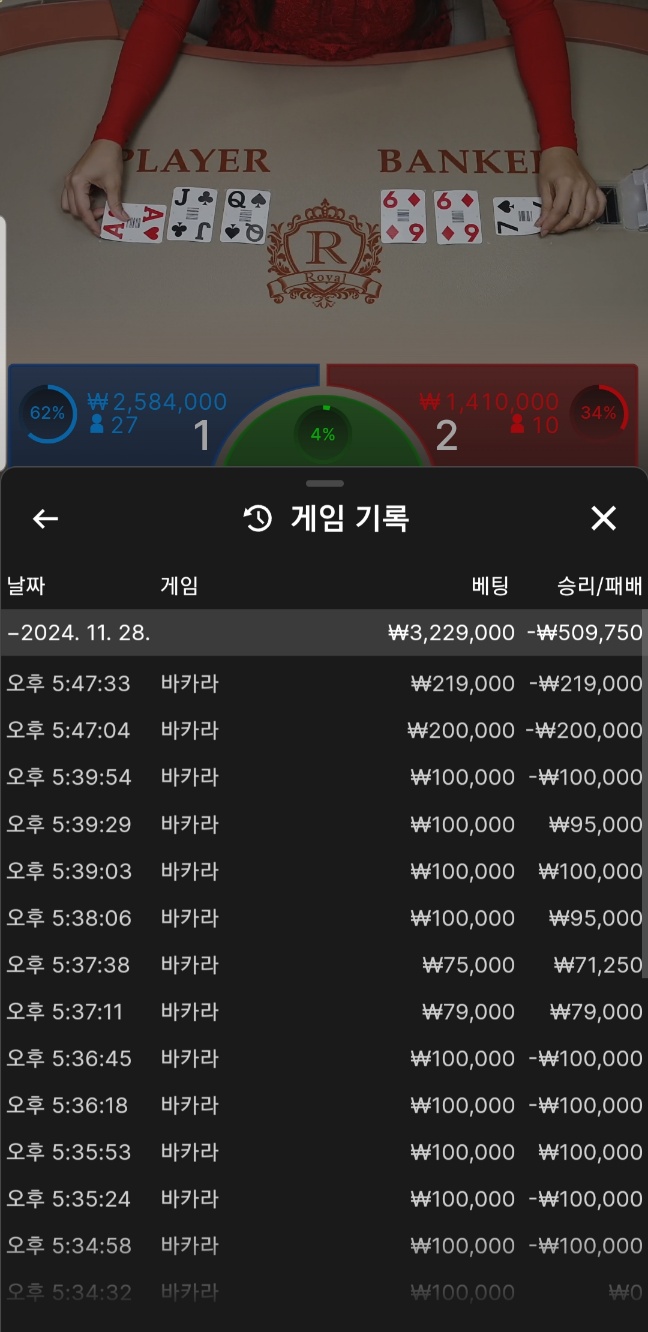Open the 오후 5:34:58 바카라 record
This screenshot has height=1332, width=648.
click(x=324, y=1246)
